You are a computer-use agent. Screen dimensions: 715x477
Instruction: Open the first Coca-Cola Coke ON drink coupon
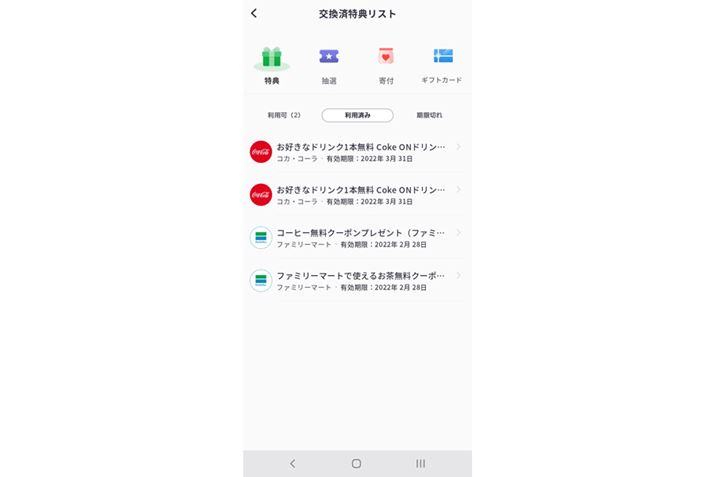[x=357, y=152]
